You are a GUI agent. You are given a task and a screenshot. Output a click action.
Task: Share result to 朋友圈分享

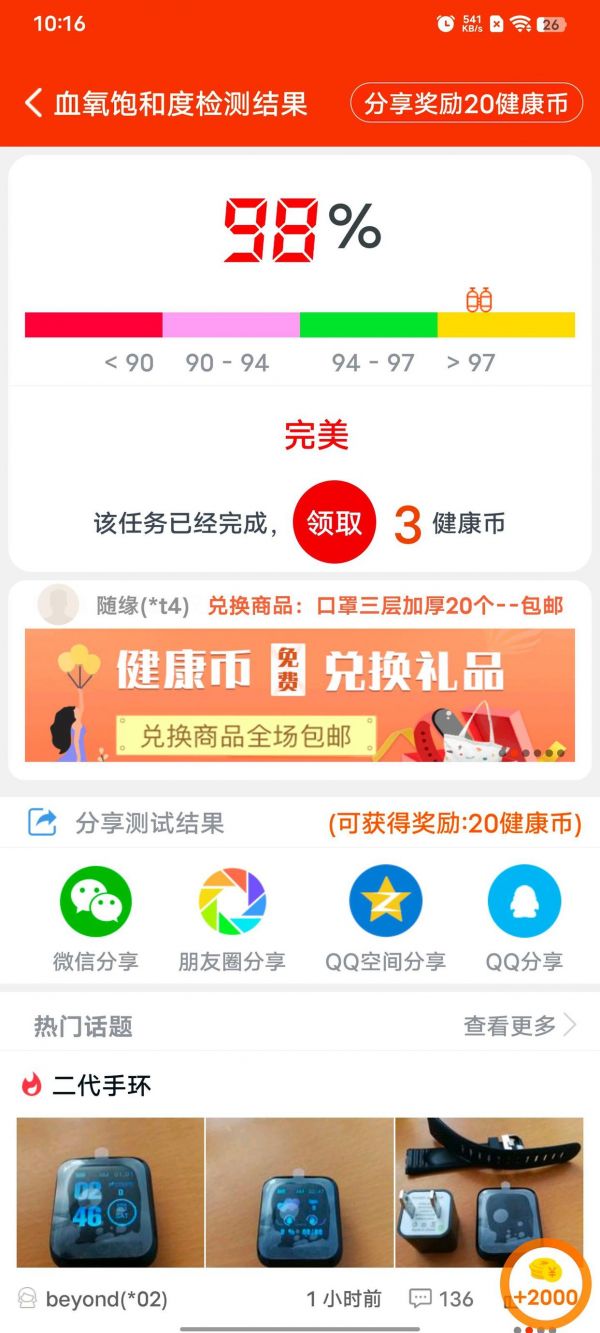click(x=232, y=918)
